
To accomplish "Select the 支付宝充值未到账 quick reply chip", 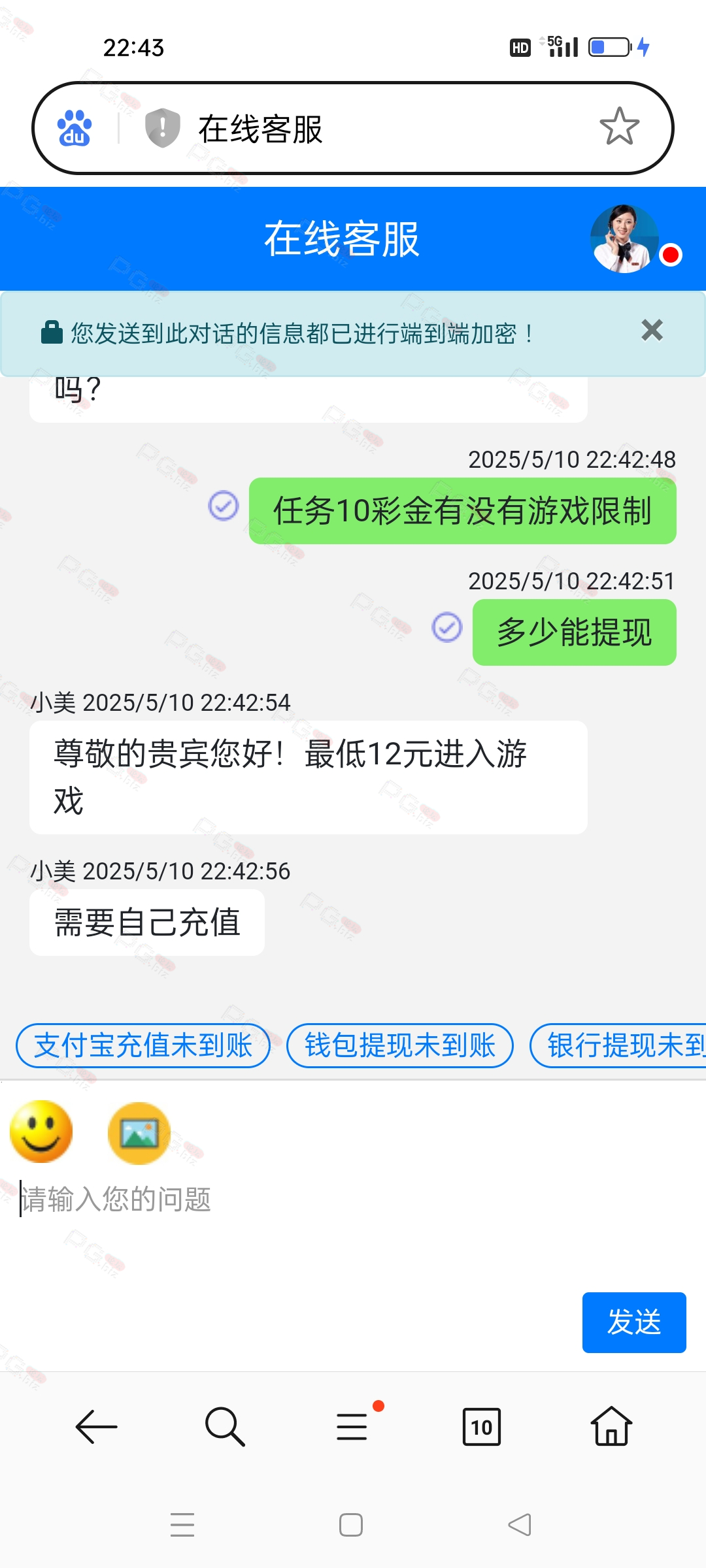I will coord(143,1045).
